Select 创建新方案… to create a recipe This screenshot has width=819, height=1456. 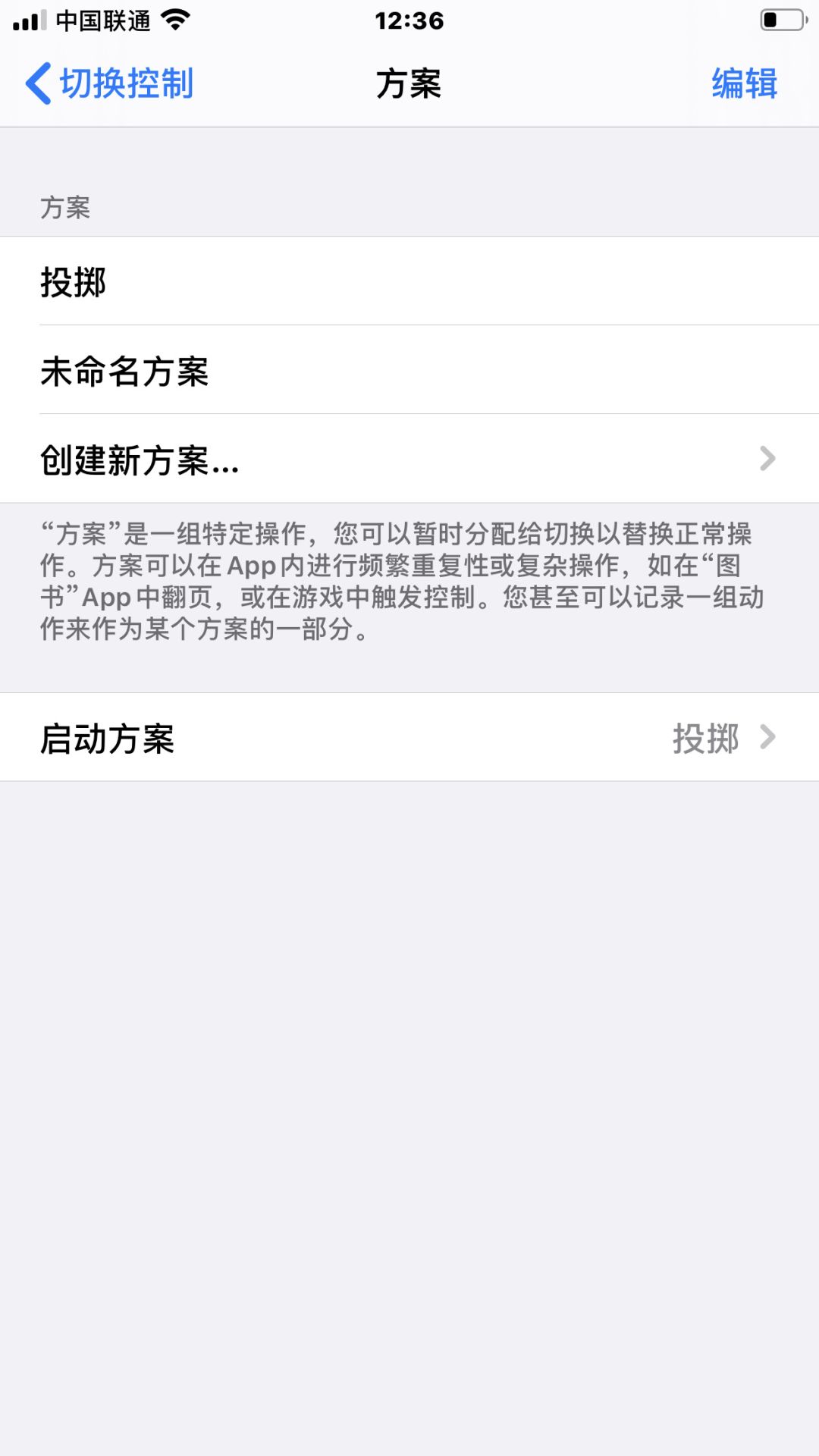(x=409, y=459)
